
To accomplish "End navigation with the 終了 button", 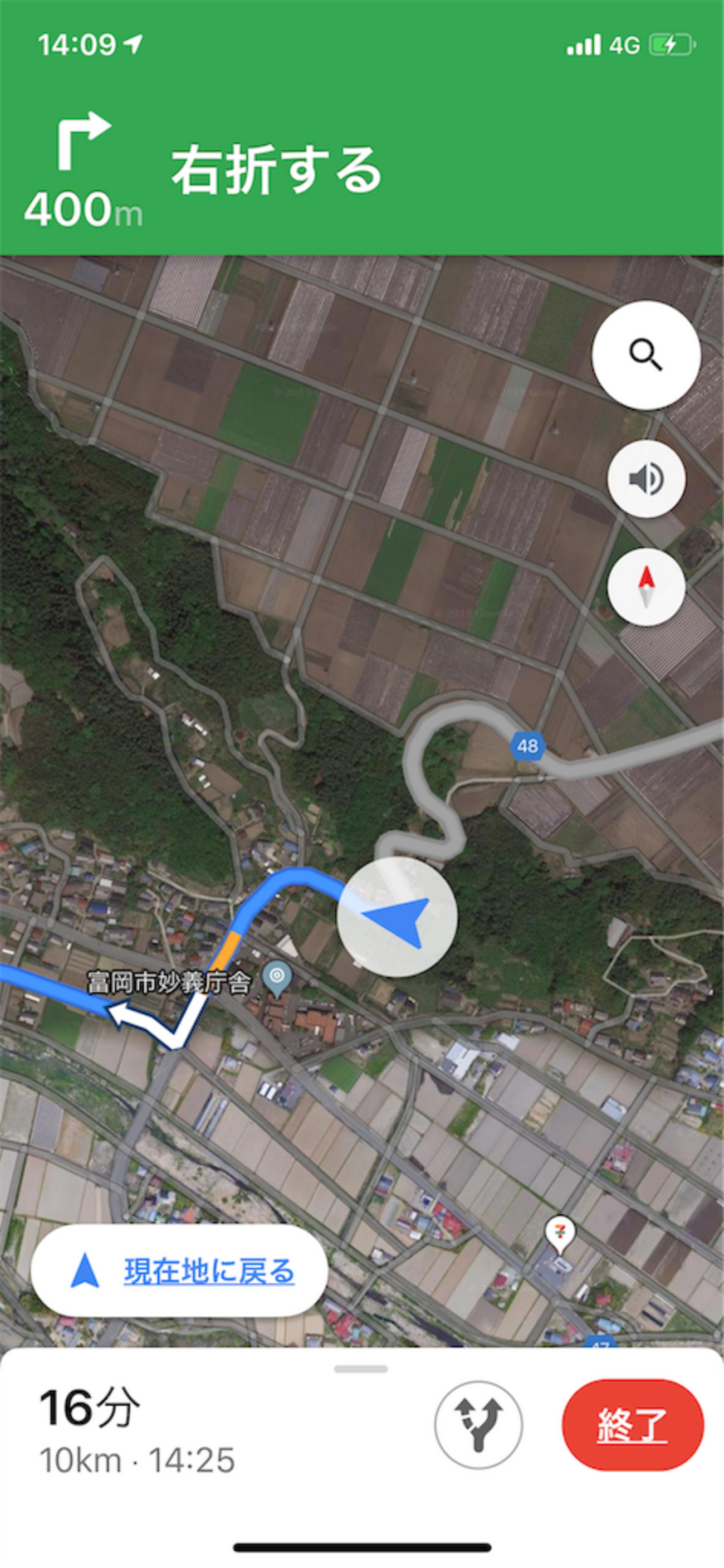I will pos(633,1424).
